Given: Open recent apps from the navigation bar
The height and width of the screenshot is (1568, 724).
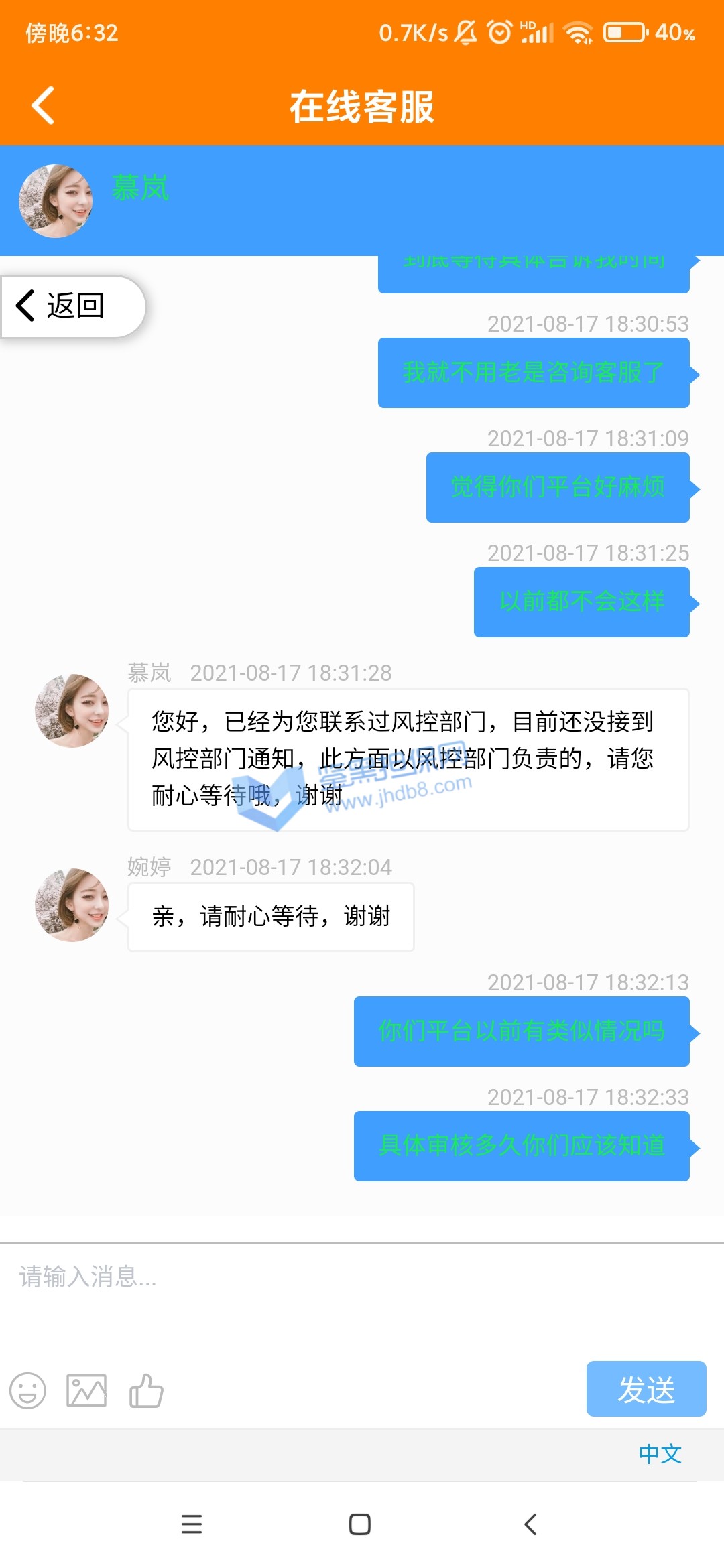Looking at the screenshot, I should 192,1524.
